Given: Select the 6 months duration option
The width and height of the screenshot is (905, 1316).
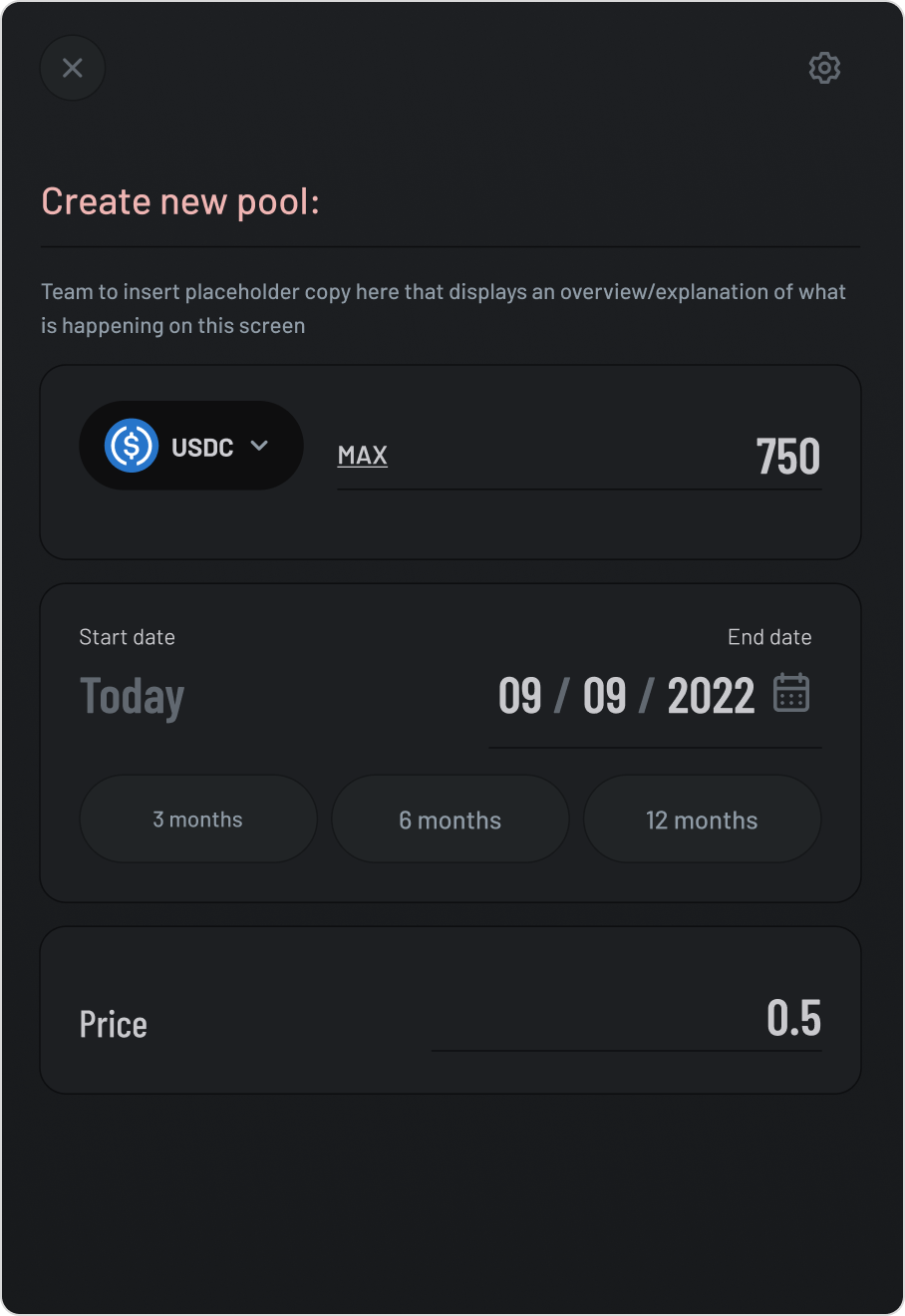Looking at the screenshot, I should [x=450, y=819].
